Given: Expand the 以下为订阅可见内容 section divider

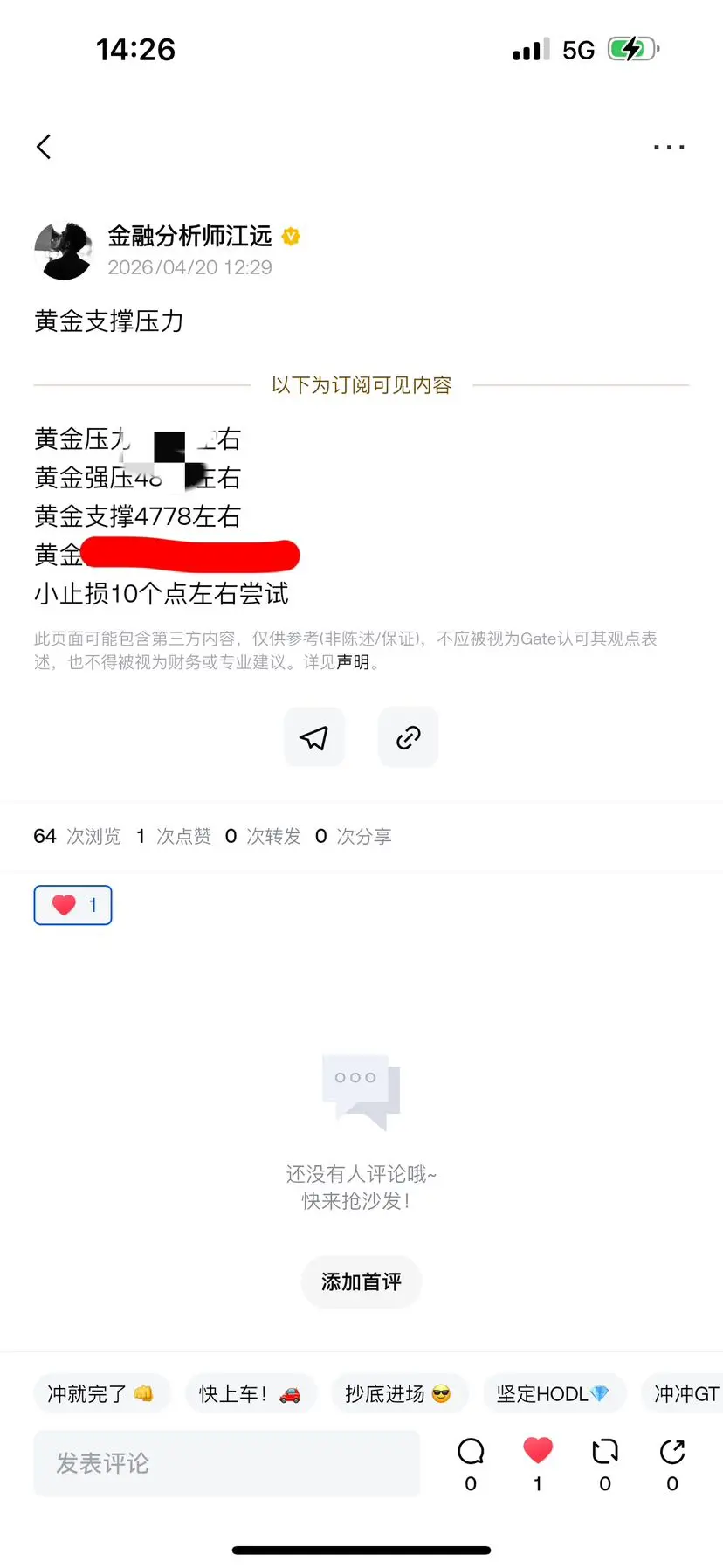Looking at the screenshot, I should [361, 383].
